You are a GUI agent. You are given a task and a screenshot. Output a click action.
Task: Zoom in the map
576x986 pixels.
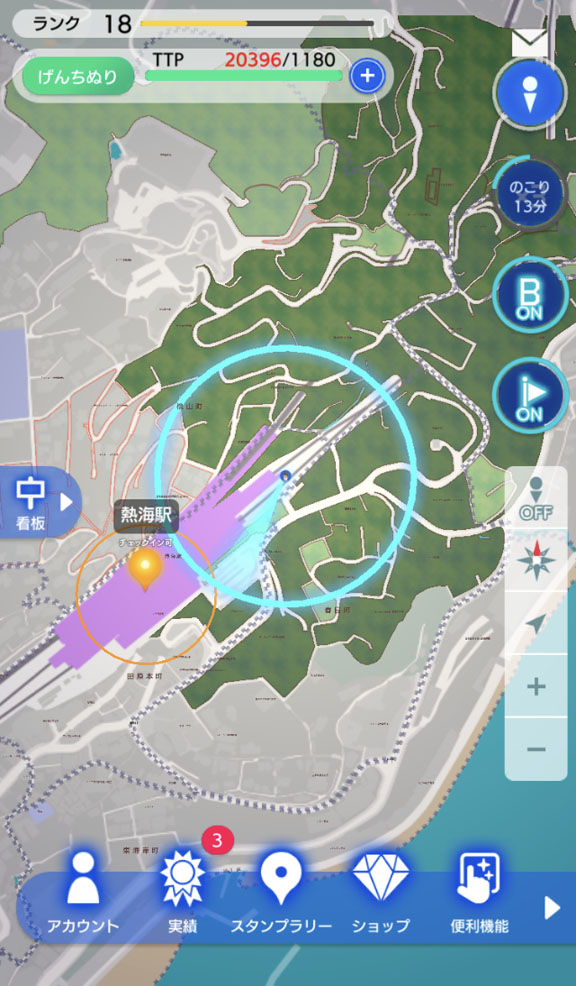pos(536,686)
